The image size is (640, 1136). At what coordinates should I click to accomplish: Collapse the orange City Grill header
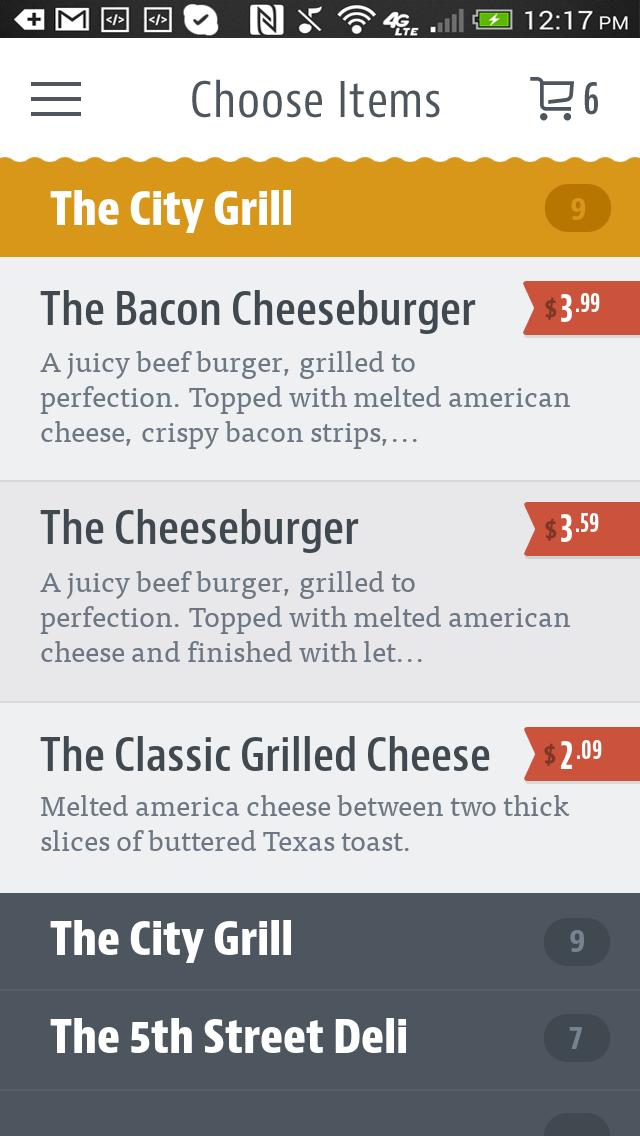[320, 208]
